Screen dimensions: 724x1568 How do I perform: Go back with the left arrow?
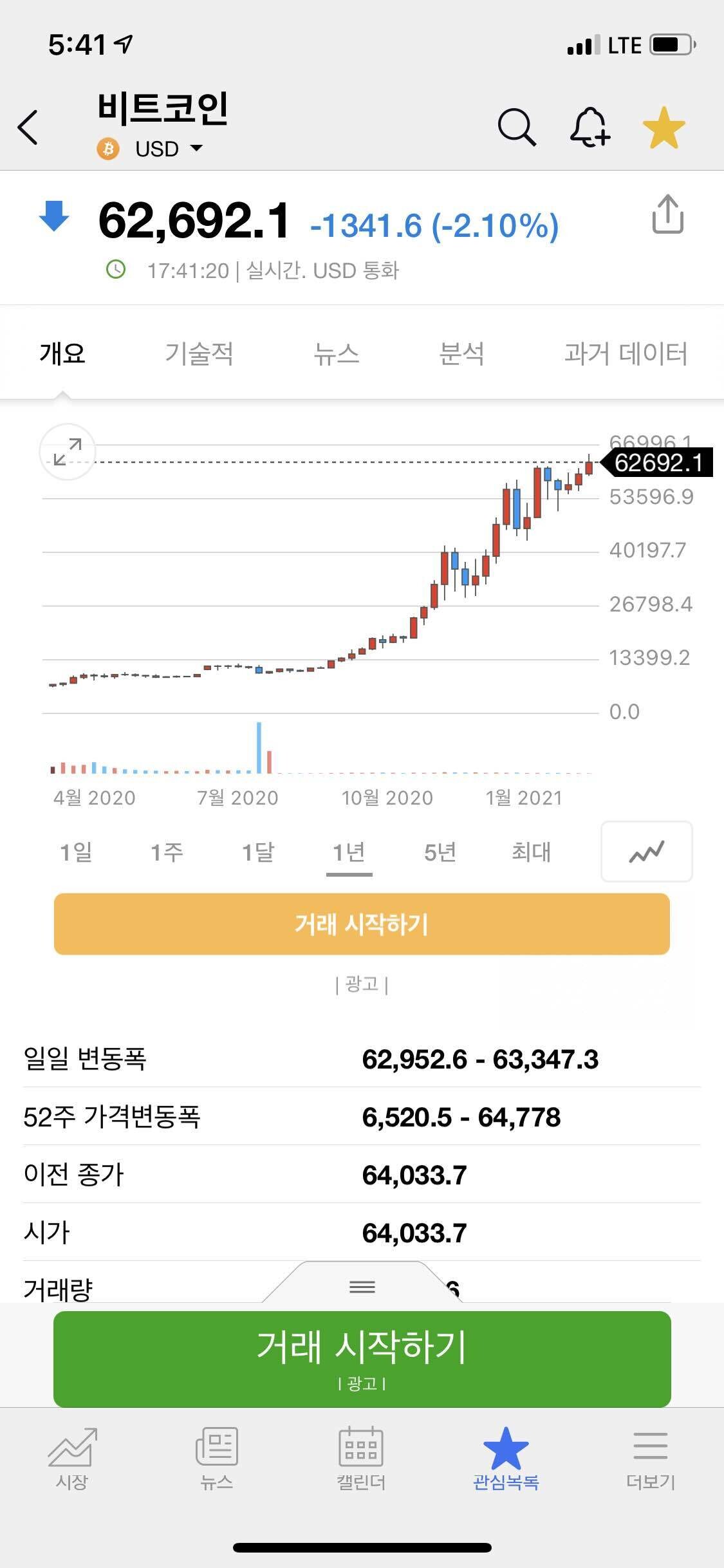[x=28, y=127]
